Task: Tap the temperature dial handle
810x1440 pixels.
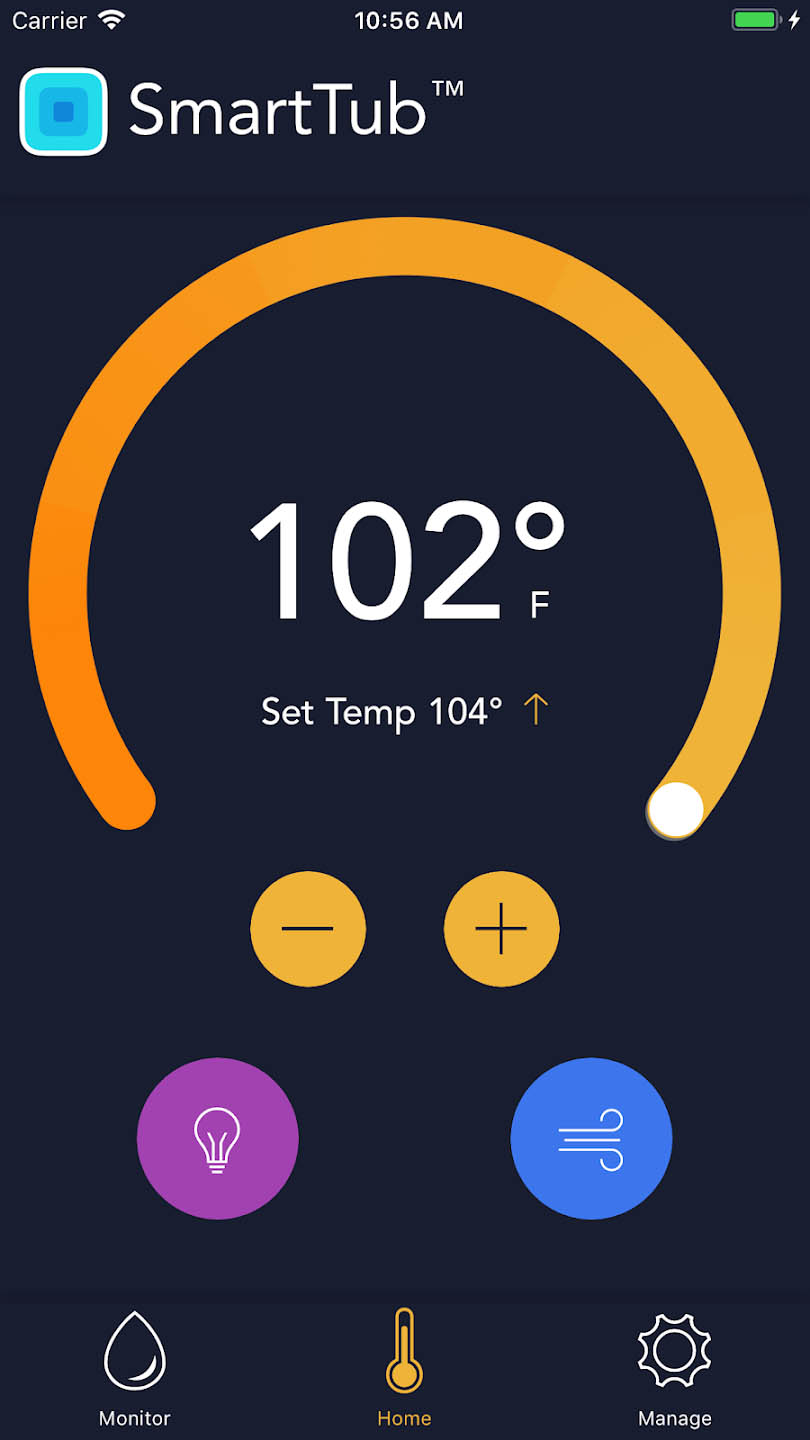Action: click(x=676, y=809)
